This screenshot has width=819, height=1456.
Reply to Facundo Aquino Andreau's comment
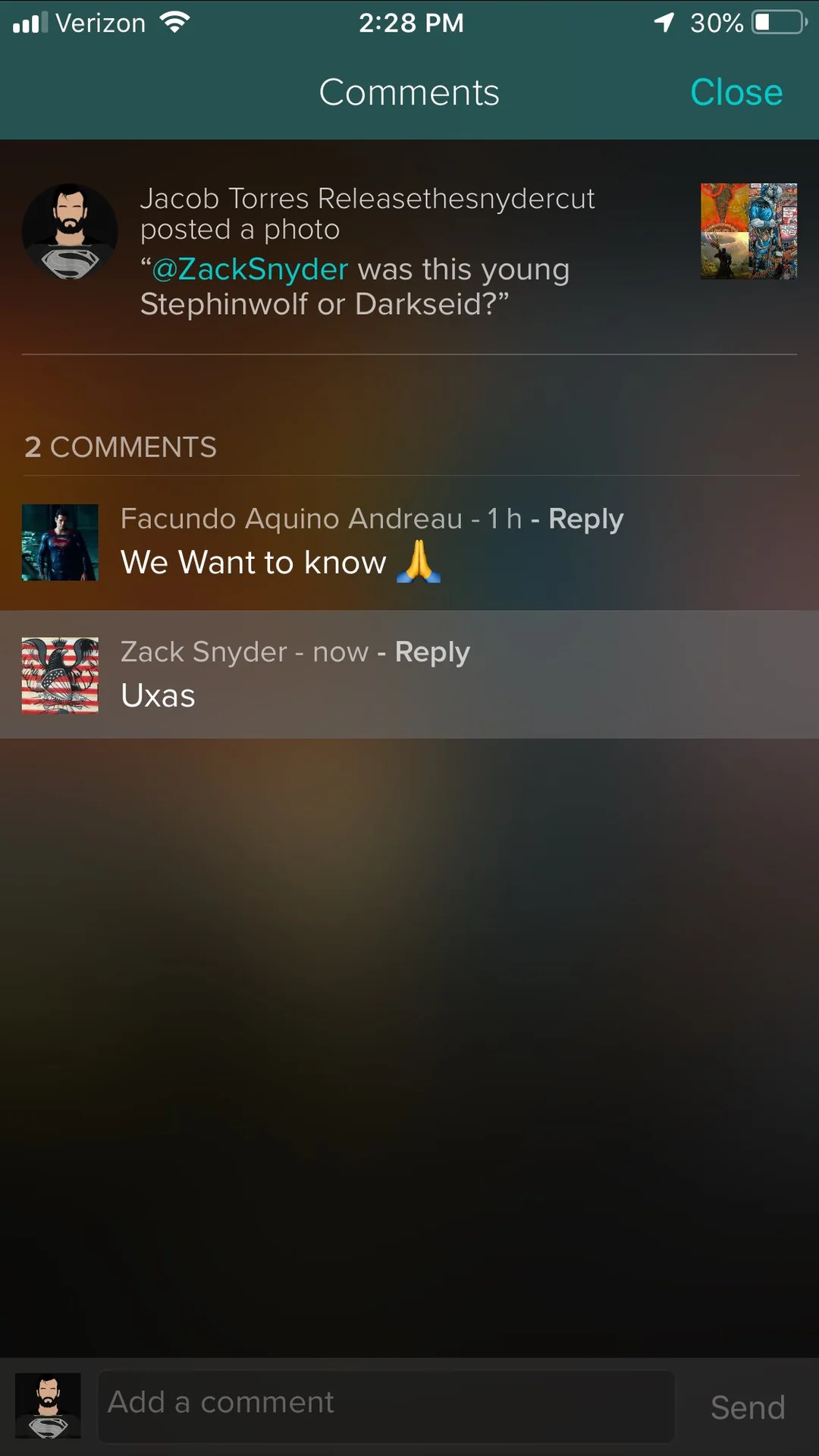click(x=585, y=519)
